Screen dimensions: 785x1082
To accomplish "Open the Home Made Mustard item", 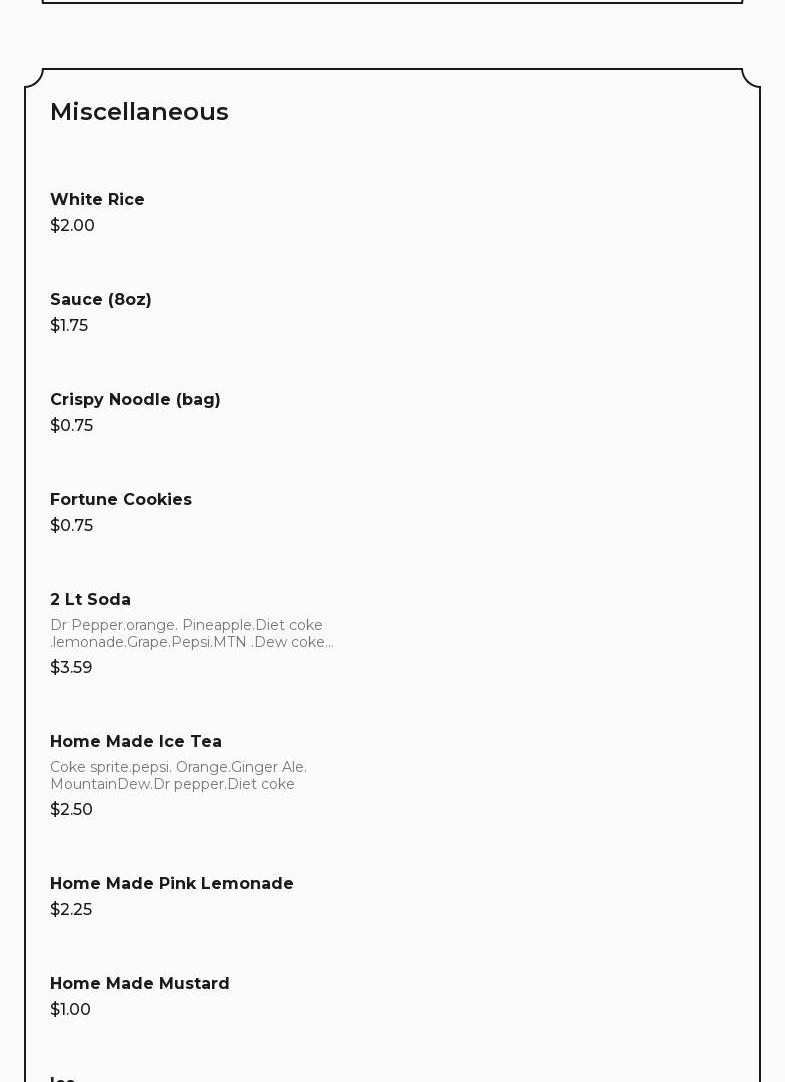I will 140,984.
